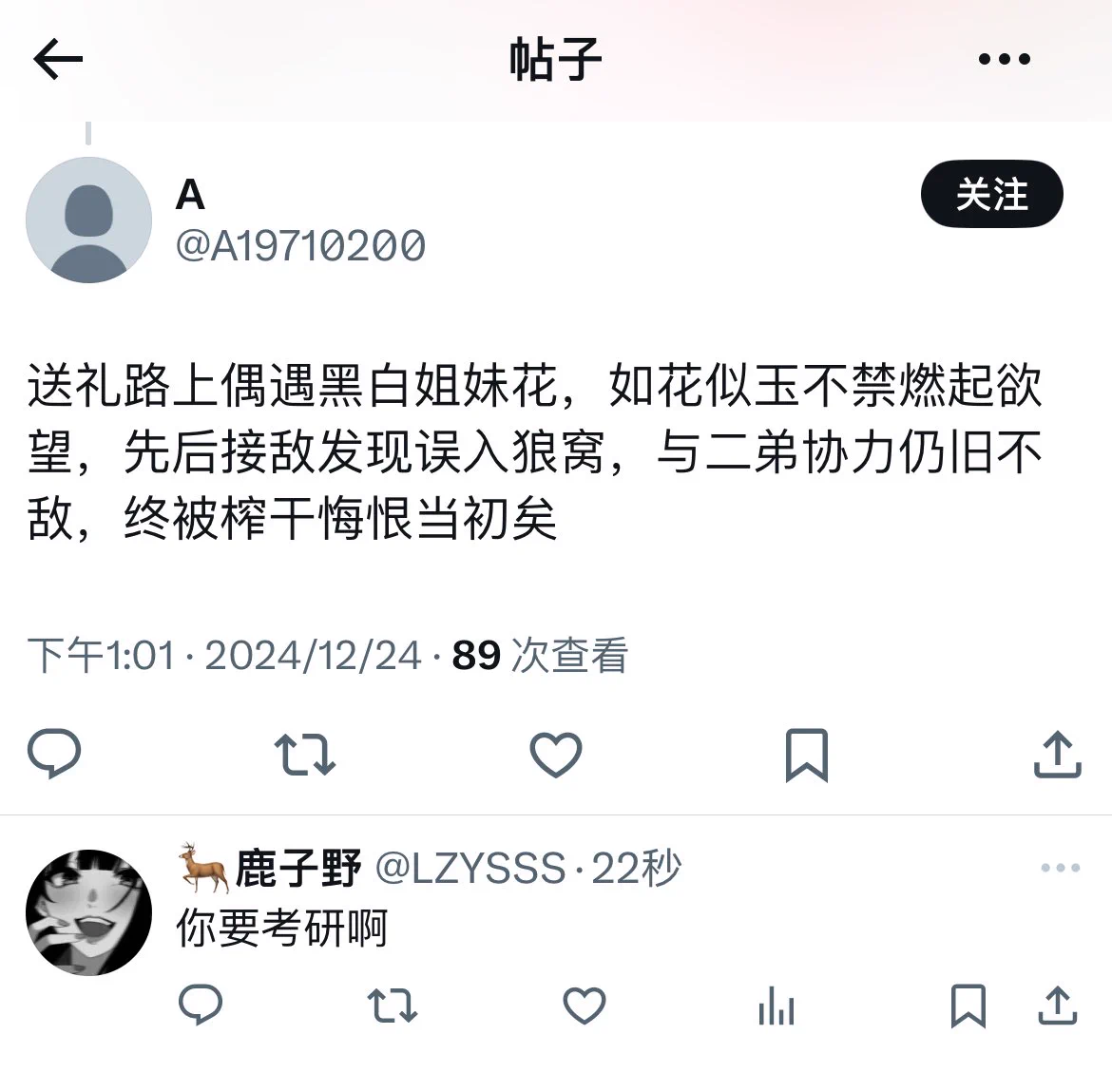Repost 鹿子野's comment
This screenshot has height=1092, width=1112.
tap(393, 1006)
